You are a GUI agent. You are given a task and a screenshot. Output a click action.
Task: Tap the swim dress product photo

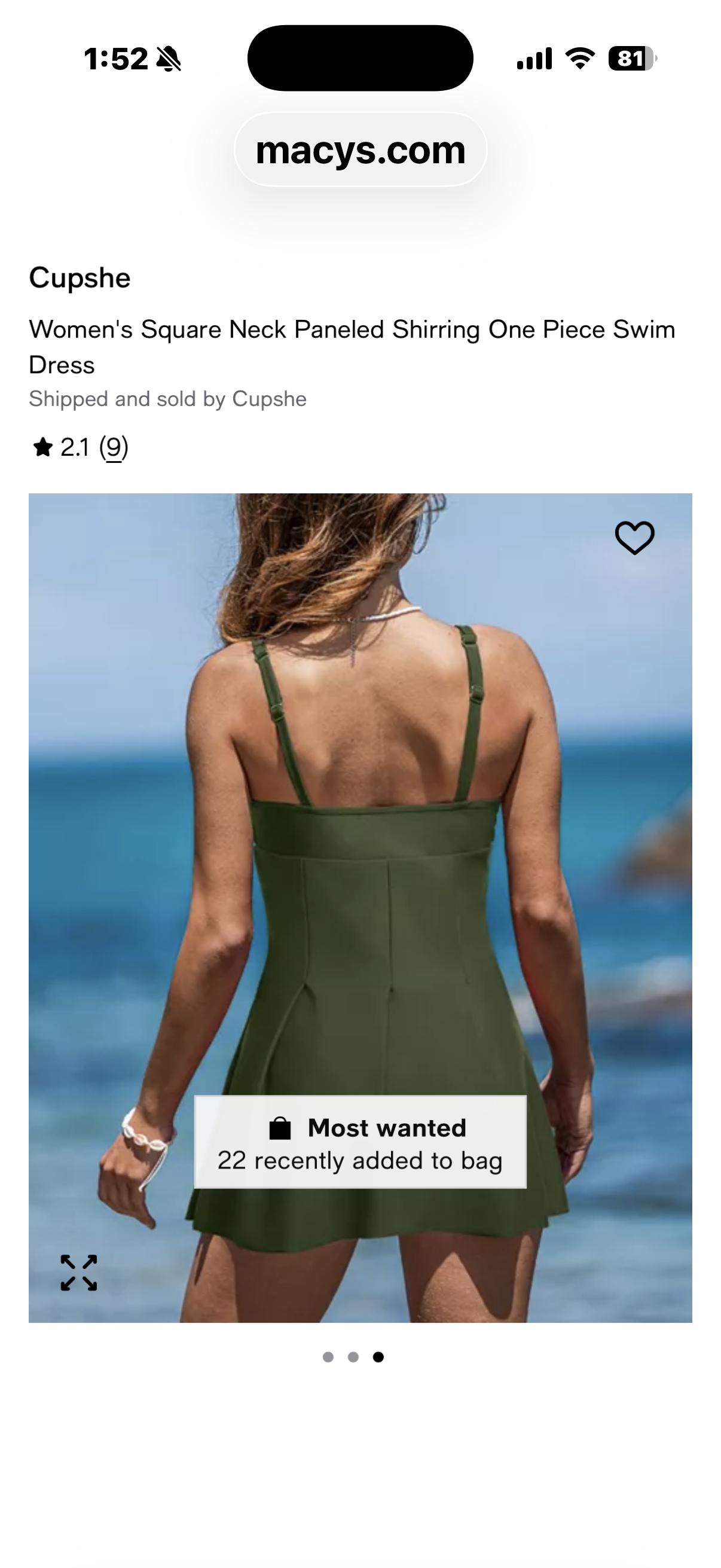pos(360,852)
